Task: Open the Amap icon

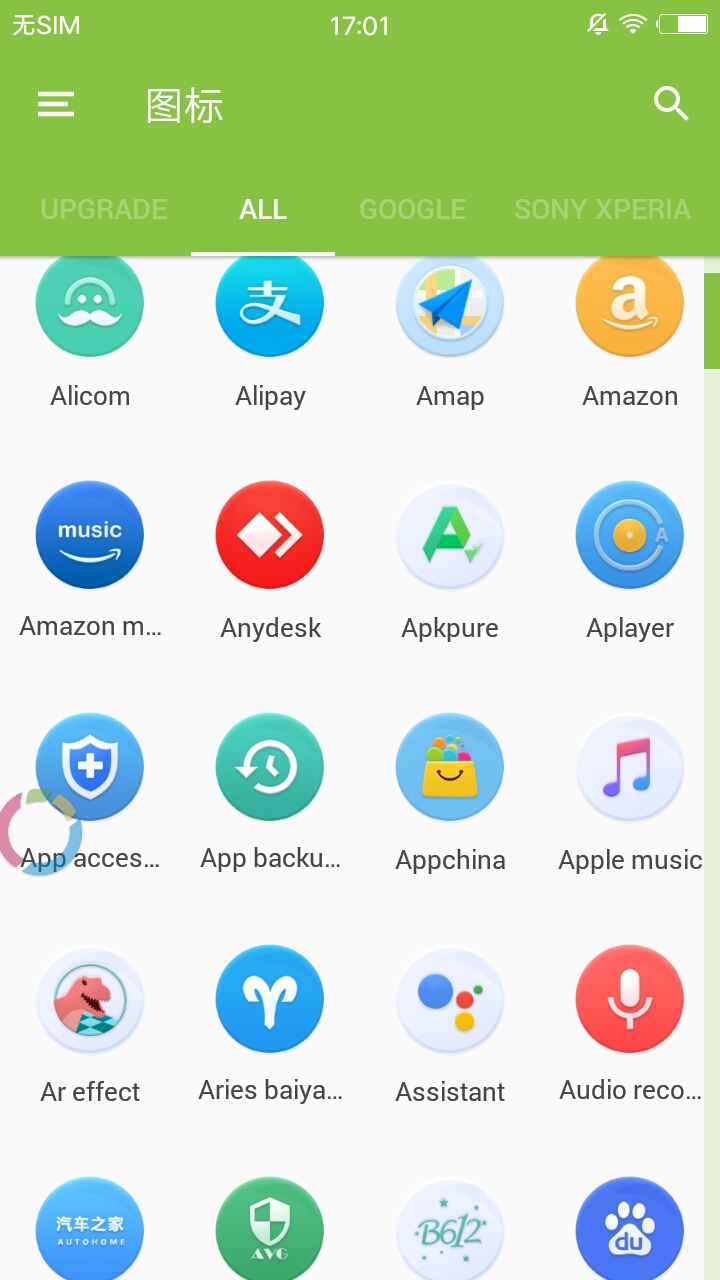Action: click(x=450, y=304)
